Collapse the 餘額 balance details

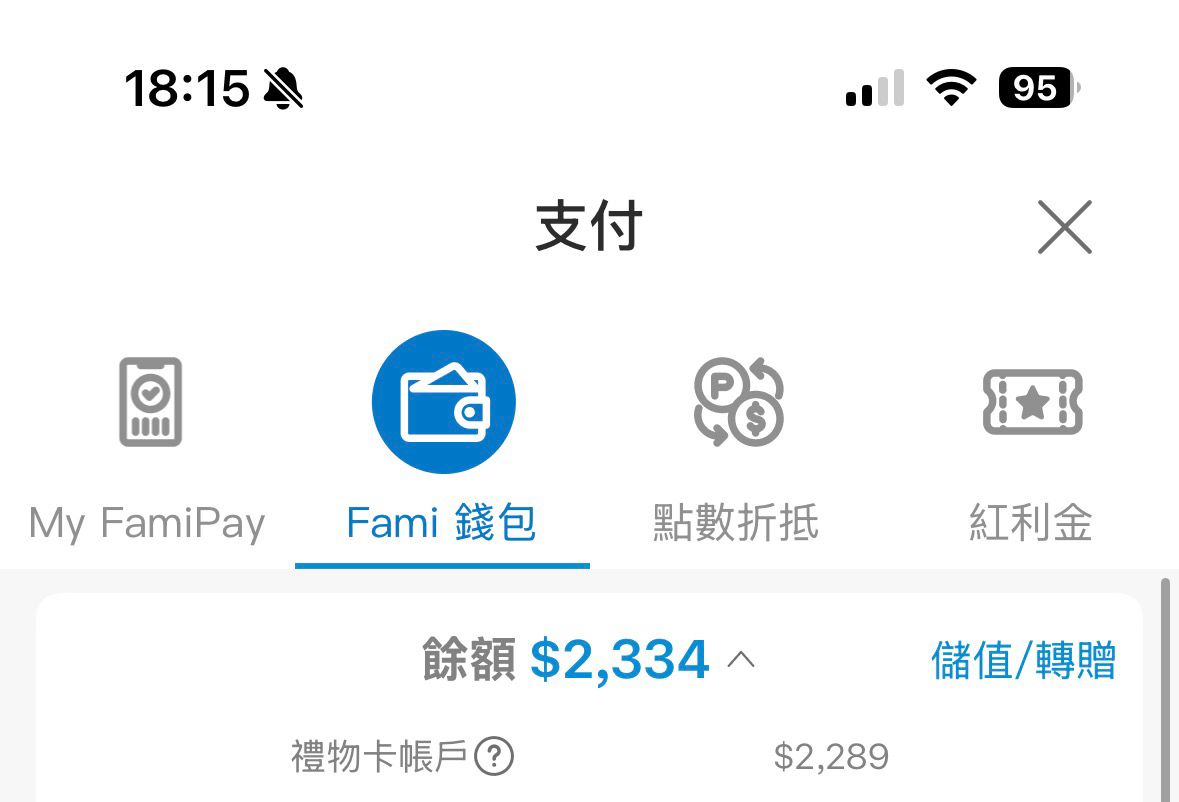(x=741, y=660)
